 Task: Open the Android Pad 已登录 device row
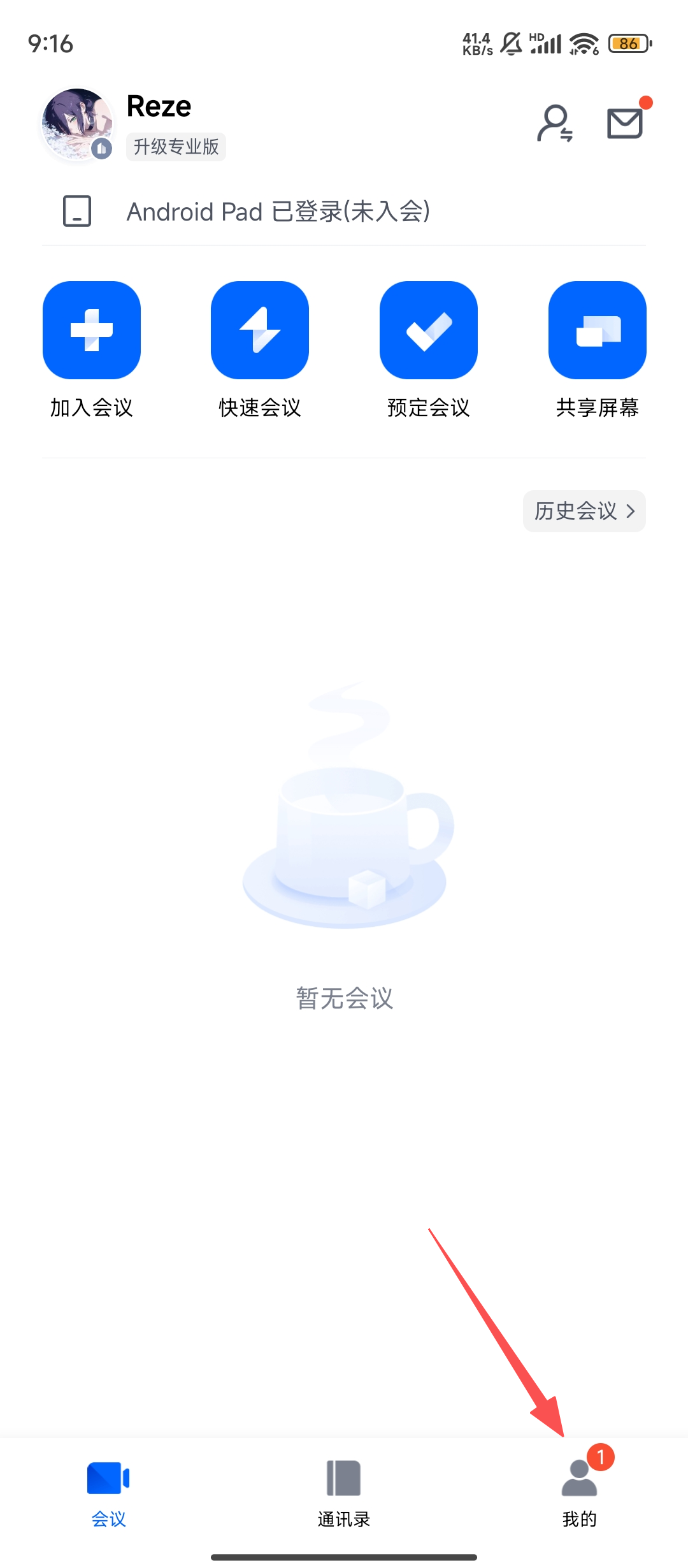click(x=278, y=212)
